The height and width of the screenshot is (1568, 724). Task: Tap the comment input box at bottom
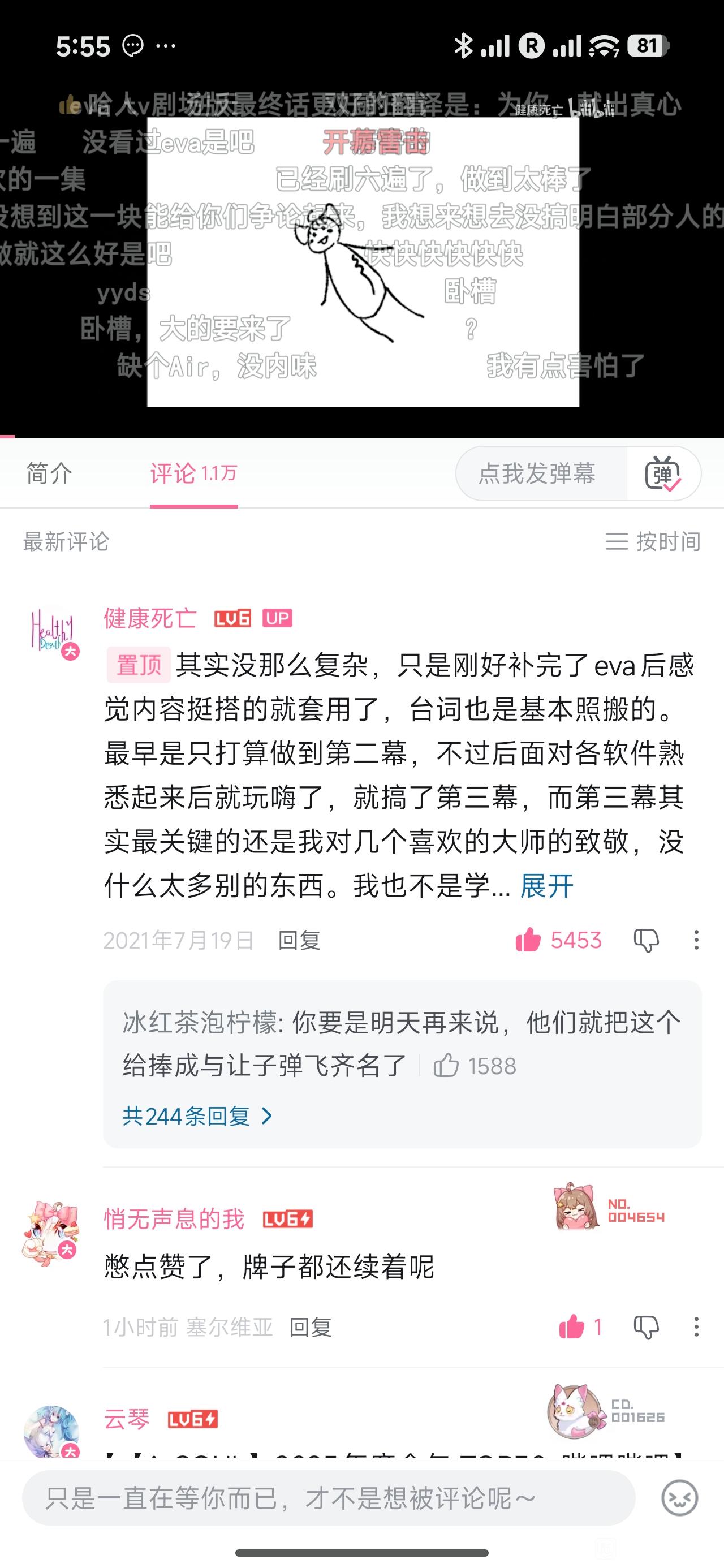click(329, 1498)
